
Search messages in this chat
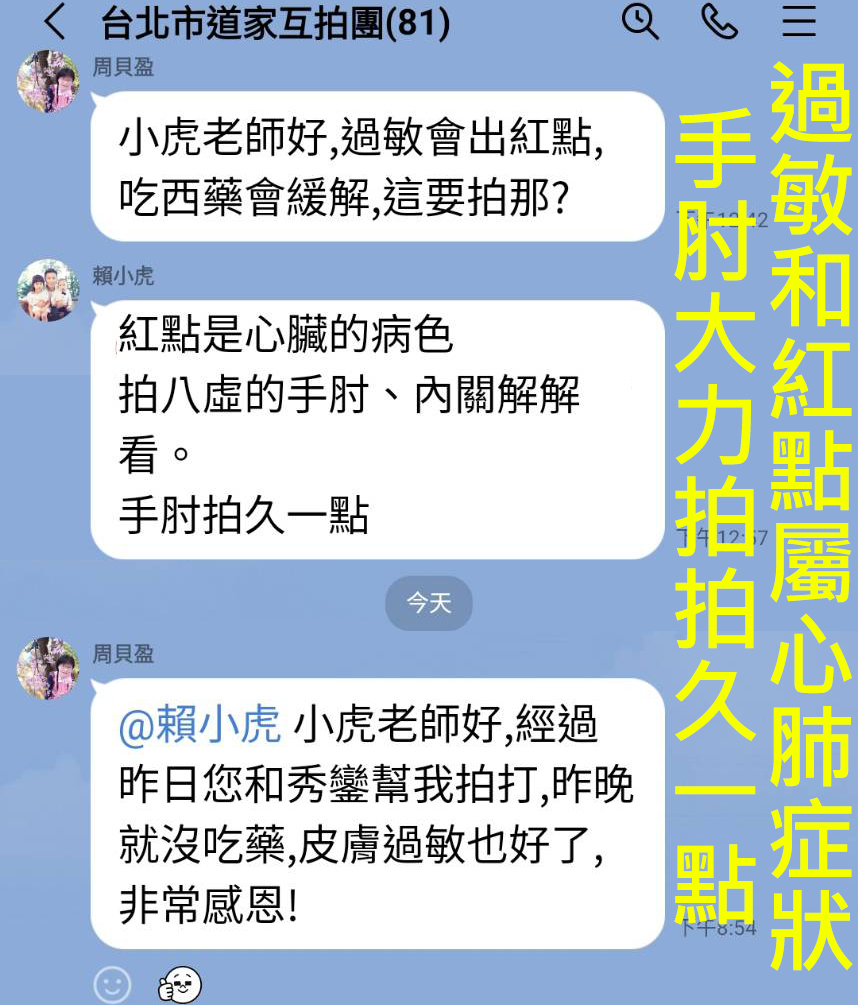pos(640,20)
